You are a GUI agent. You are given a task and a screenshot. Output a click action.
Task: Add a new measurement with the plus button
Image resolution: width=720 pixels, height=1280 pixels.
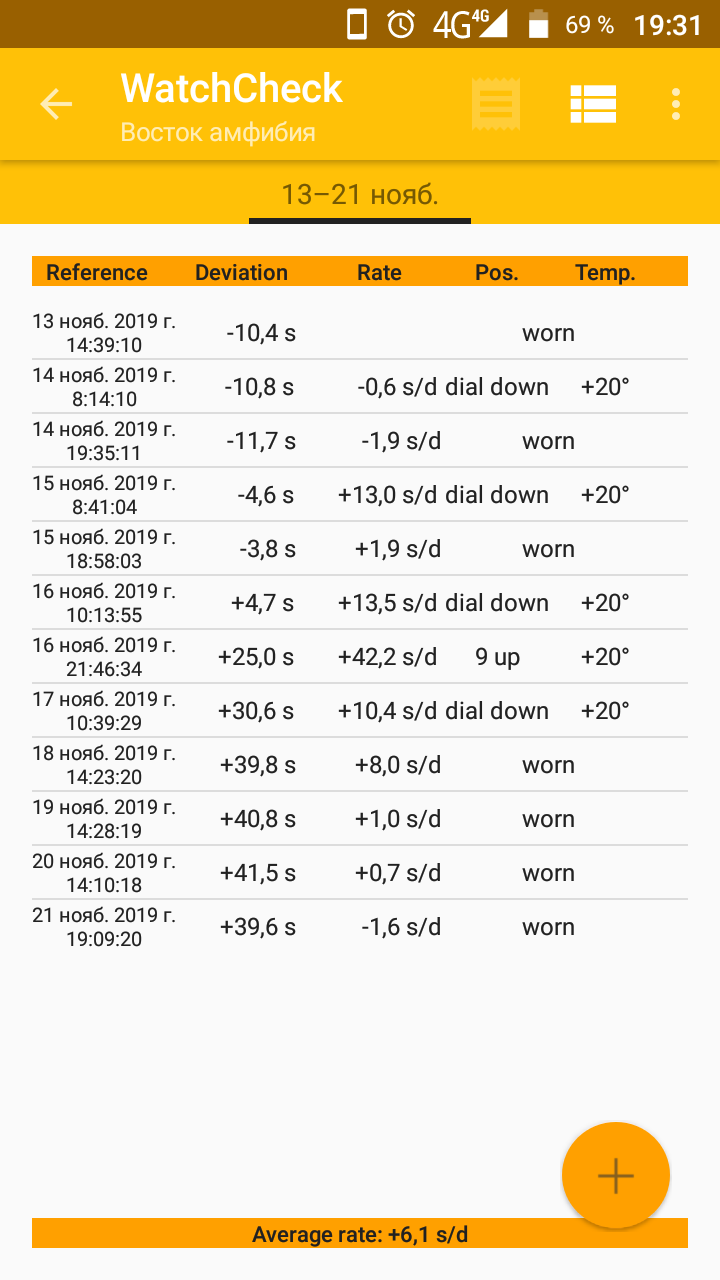pos(616,1176)
